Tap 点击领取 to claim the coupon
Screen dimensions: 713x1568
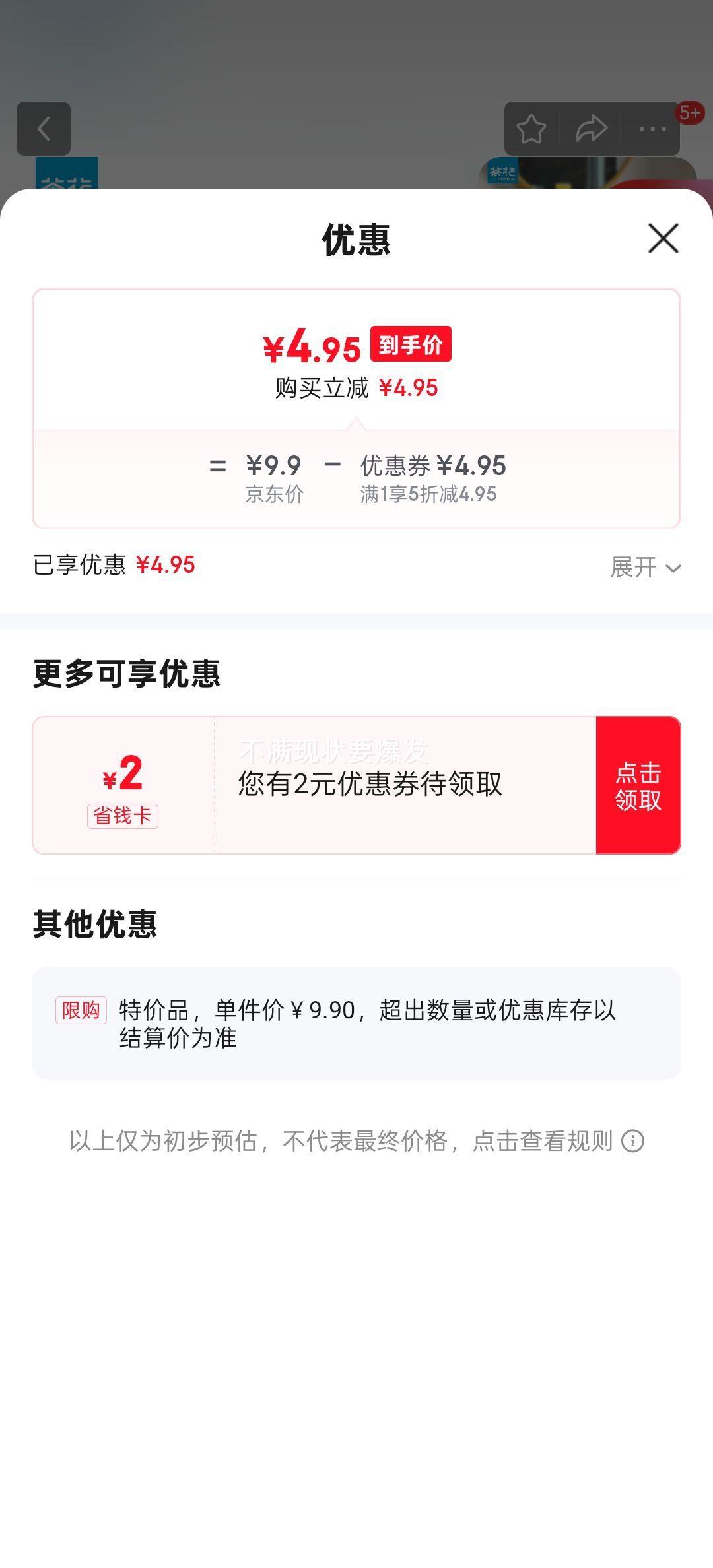[x=638, y=787]
